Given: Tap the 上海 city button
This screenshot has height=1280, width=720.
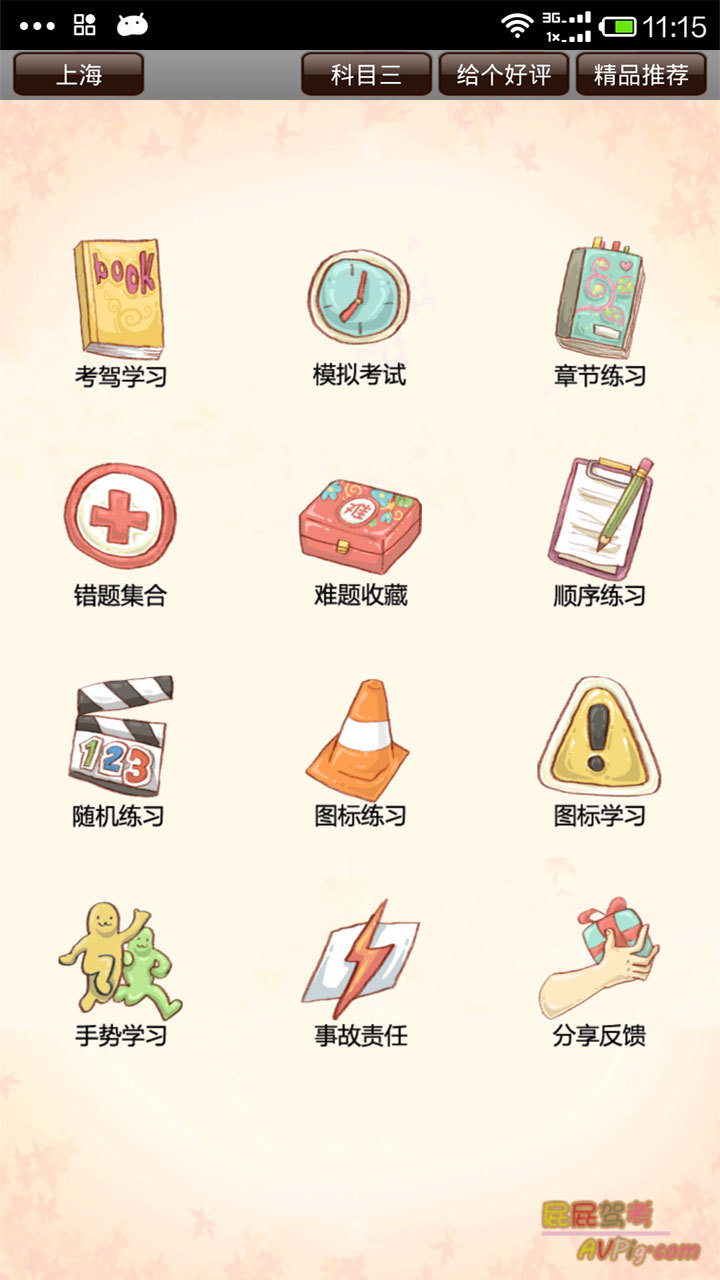Looking at the screenshot, I should click(x=79, y=75).
